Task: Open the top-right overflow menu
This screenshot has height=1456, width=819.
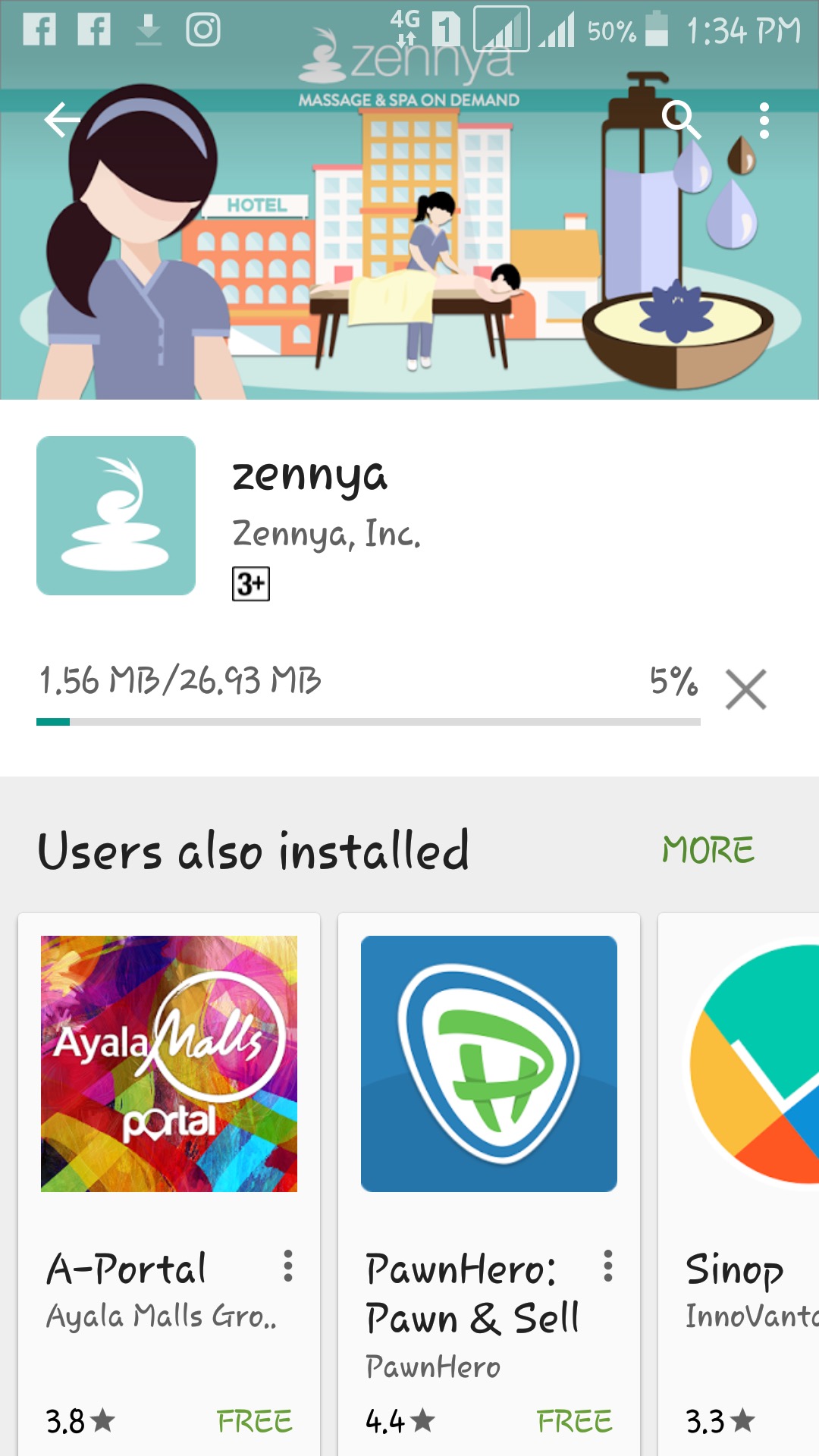Action: 764,121
